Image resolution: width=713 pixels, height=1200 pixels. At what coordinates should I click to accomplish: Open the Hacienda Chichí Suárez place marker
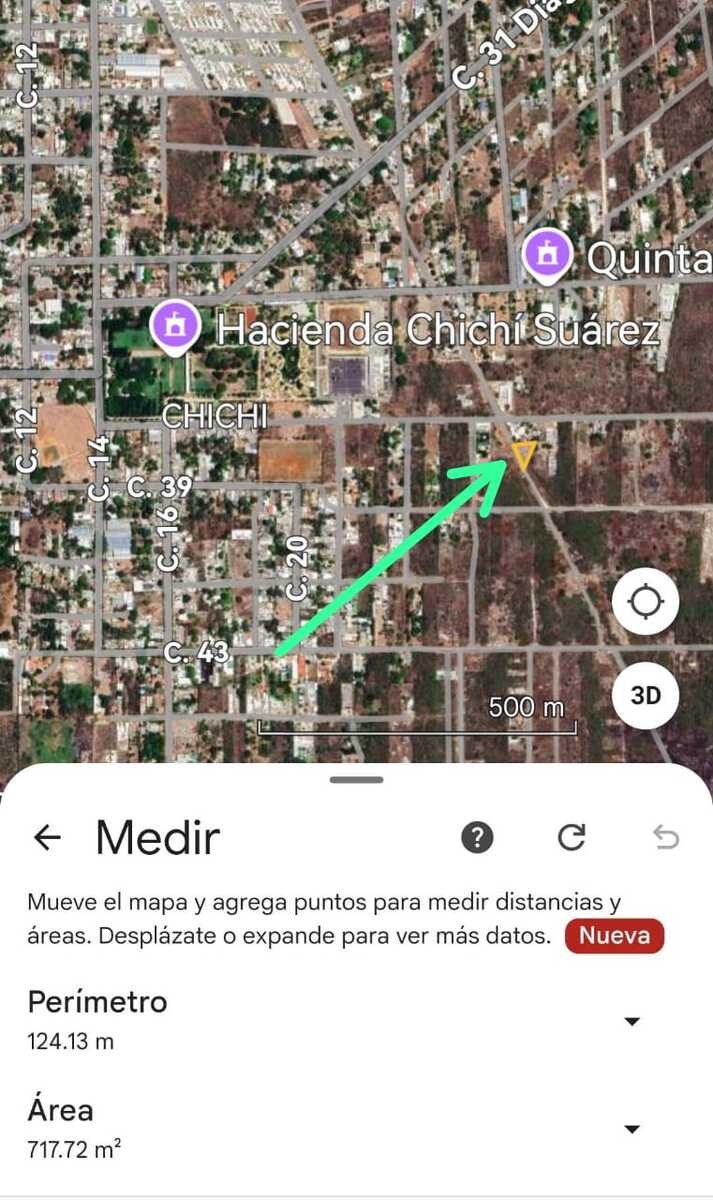[176, 326]
